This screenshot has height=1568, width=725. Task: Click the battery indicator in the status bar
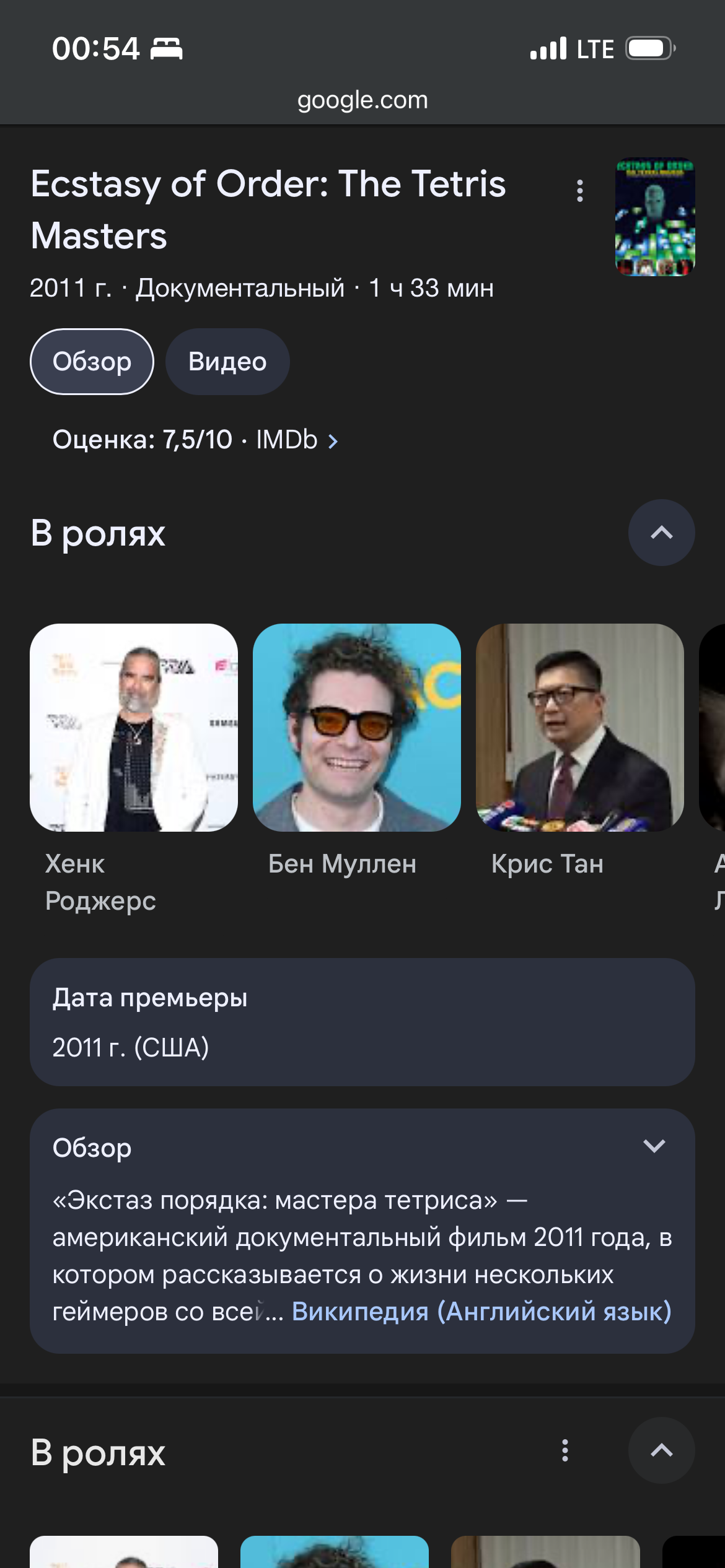[649, 48]
